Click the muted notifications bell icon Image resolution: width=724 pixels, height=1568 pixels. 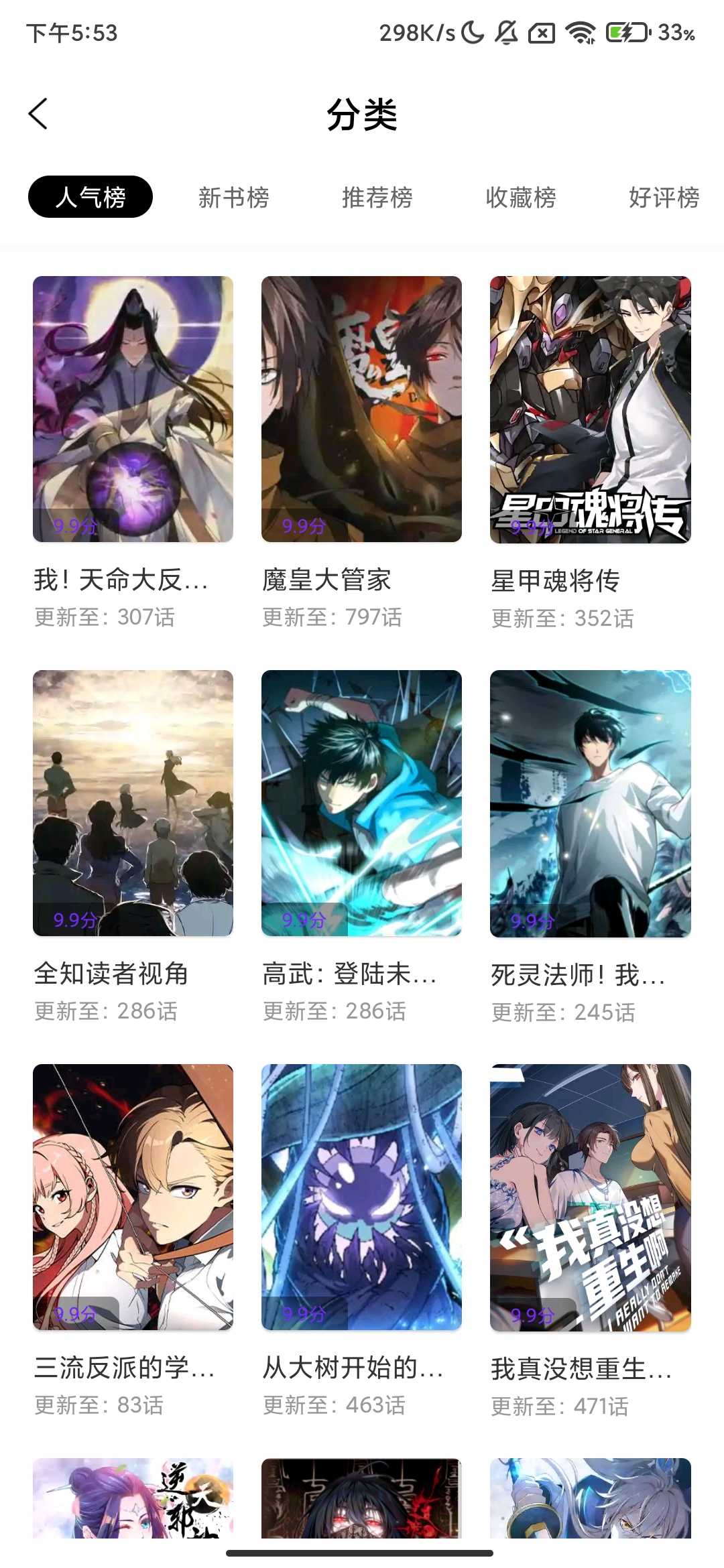507,31
